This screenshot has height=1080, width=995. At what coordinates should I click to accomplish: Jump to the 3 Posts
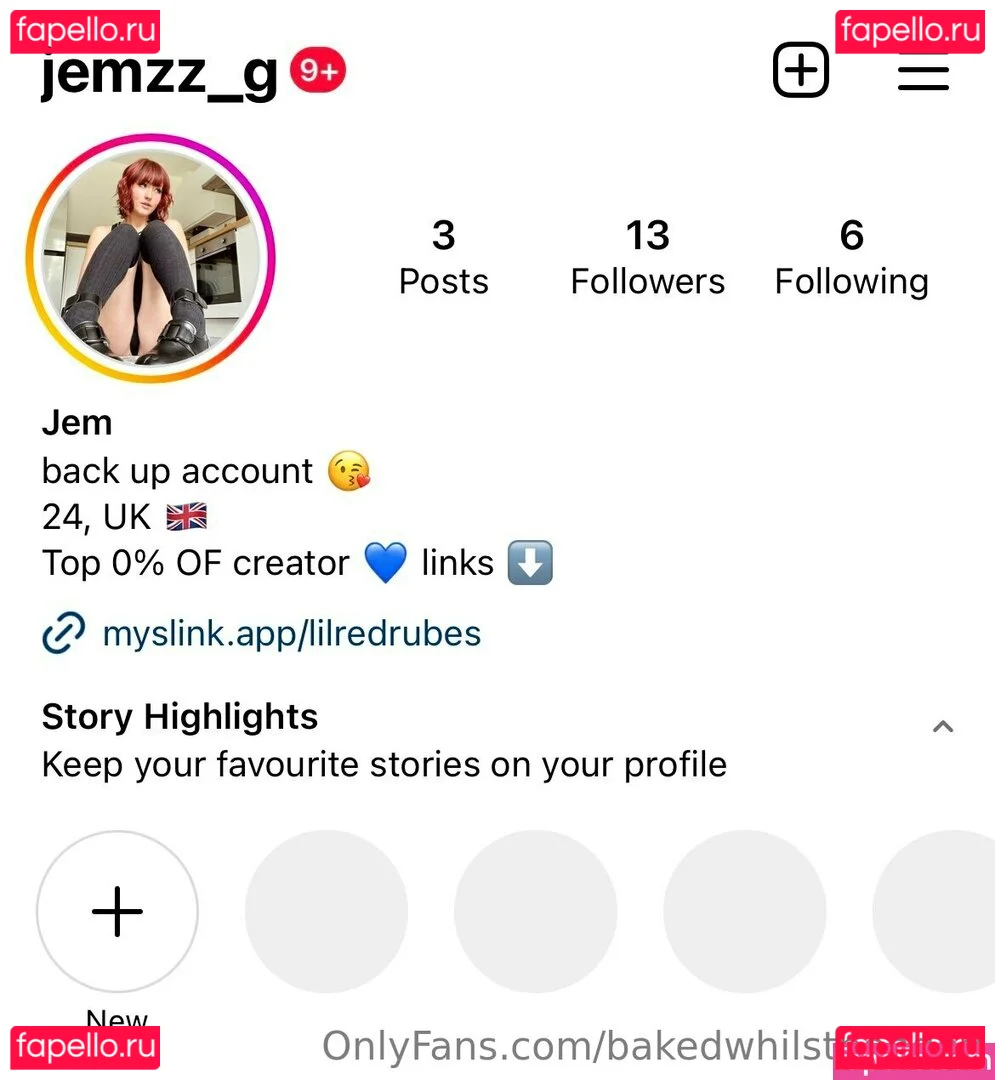[x=443, y=258]
